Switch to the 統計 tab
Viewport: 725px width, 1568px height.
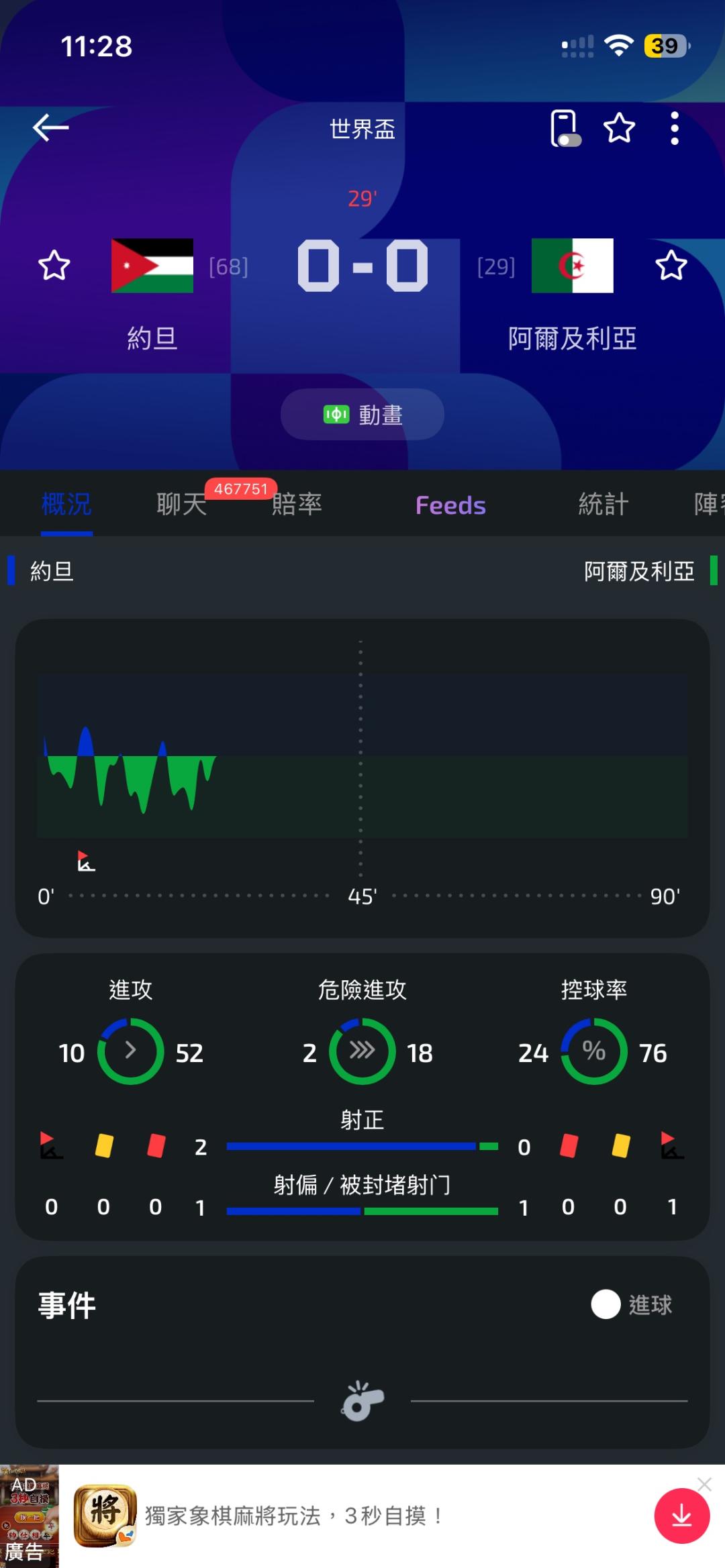point(603,504)
